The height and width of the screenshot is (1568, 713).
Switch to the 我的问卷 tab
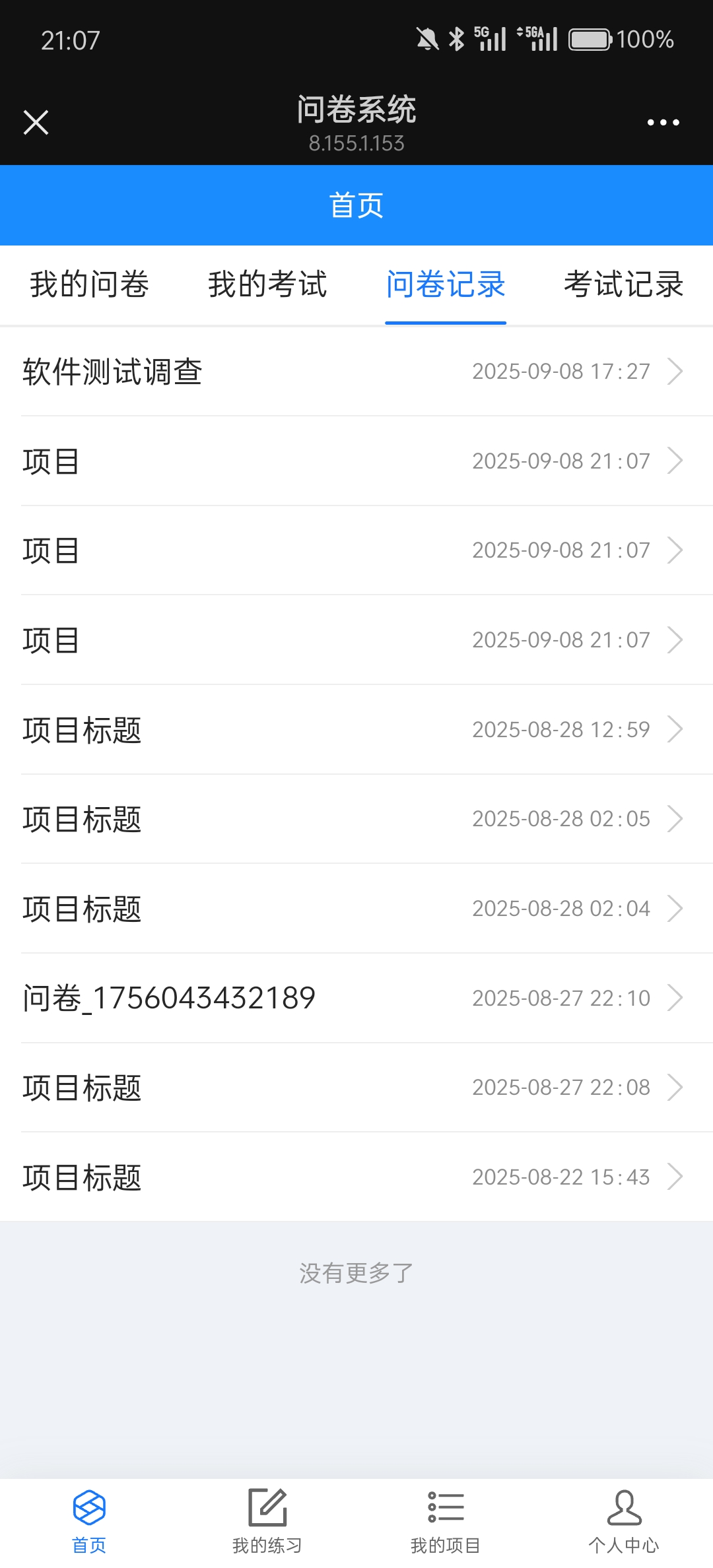(x=89, y=284)
